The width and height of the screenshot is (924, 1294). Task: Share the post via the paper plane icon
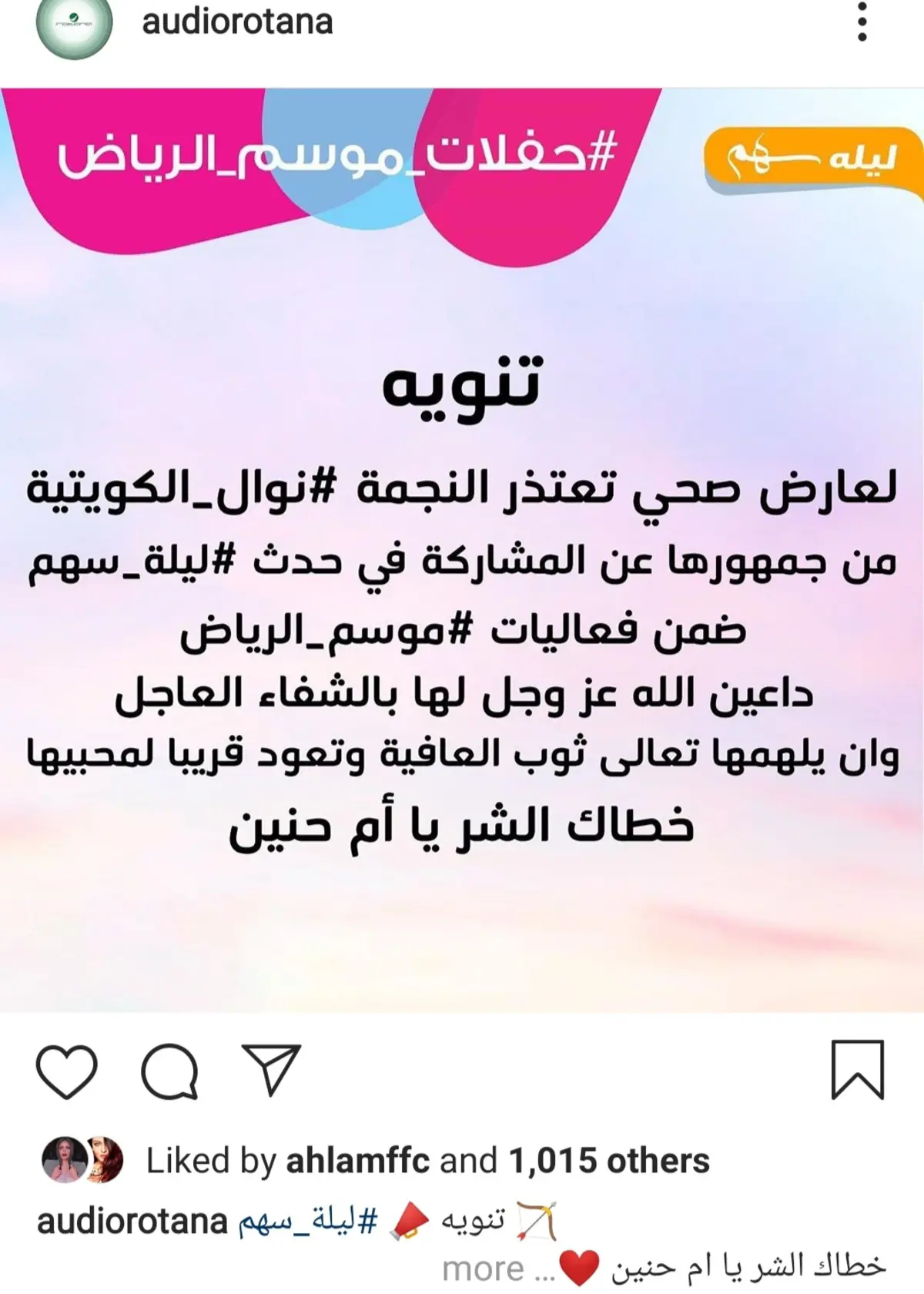270,1070
